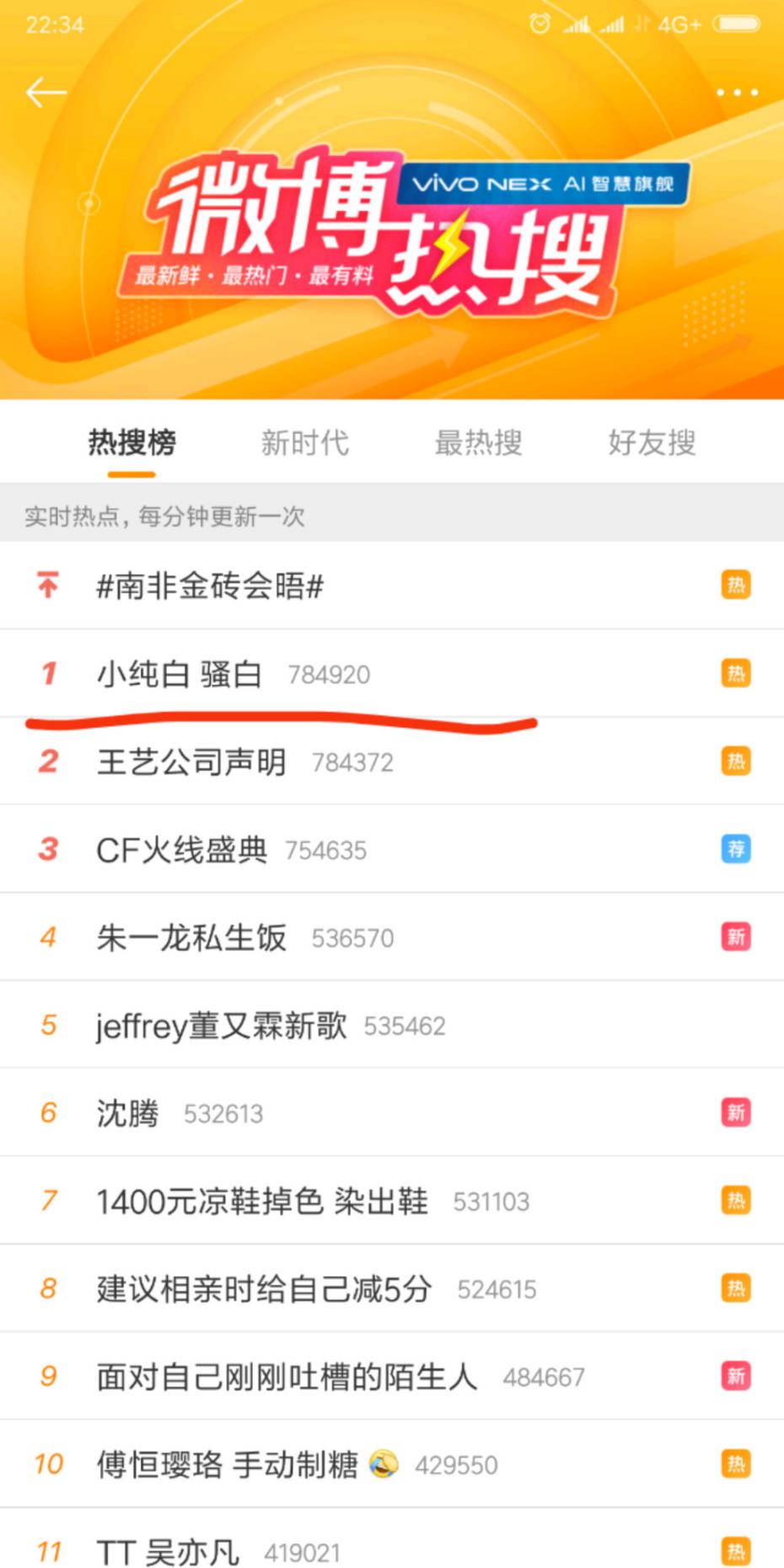View 面对自己刚刚吐槽的陌生人 topic
The image size is (784, 1568).
tap(287, 1377)
